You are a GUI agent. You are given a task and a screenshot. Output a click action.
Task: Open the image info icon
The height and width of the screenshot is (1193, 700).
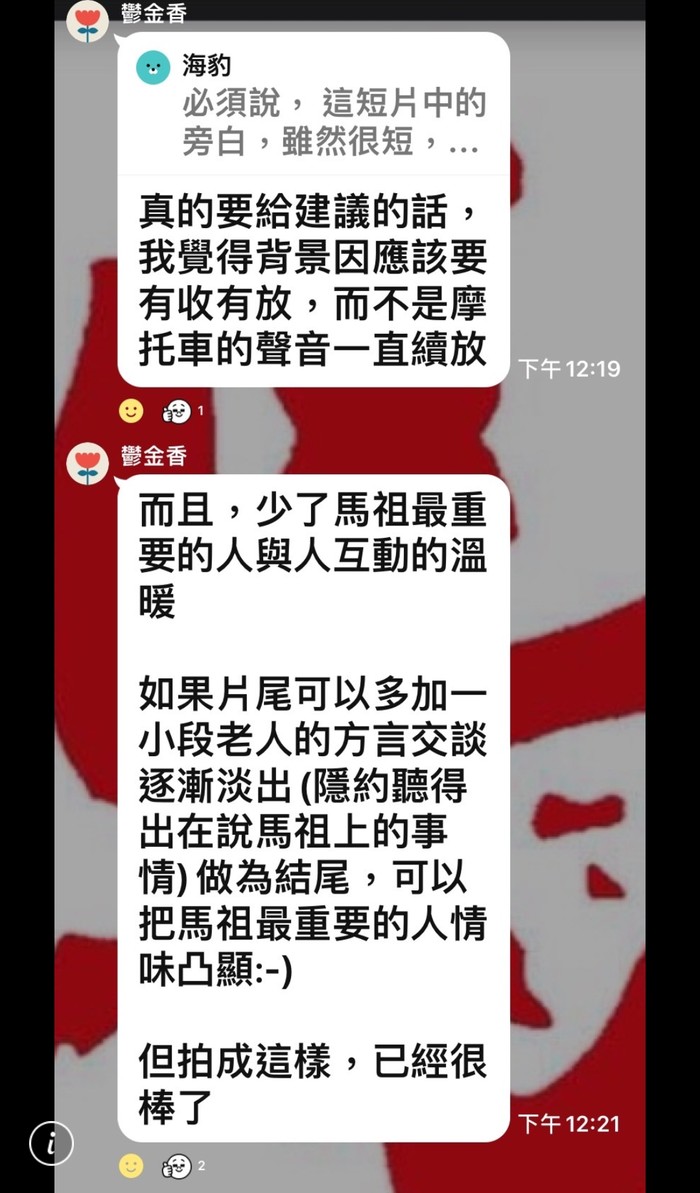pos(51,1143)
